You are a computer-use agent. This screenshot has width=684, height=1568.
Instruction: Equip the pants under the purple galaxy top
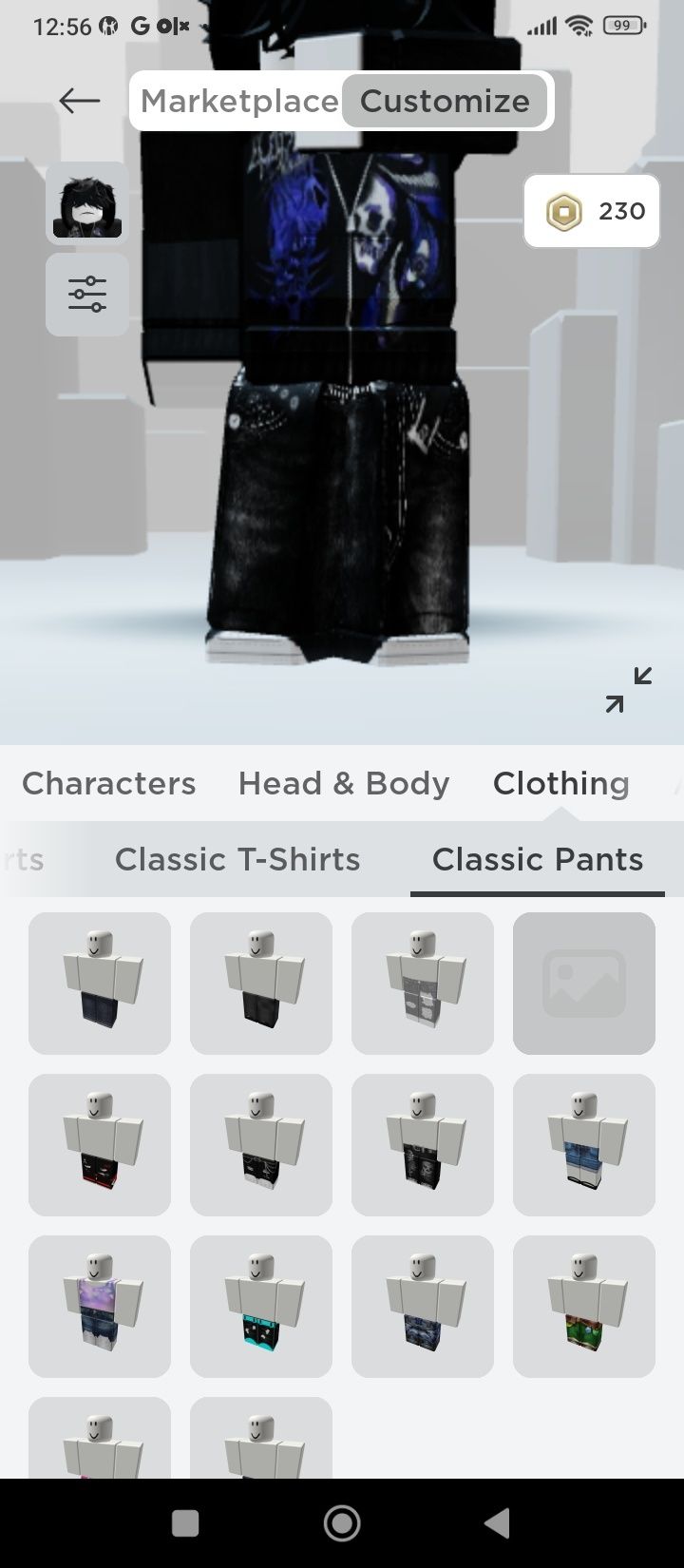pos(100,1307)
